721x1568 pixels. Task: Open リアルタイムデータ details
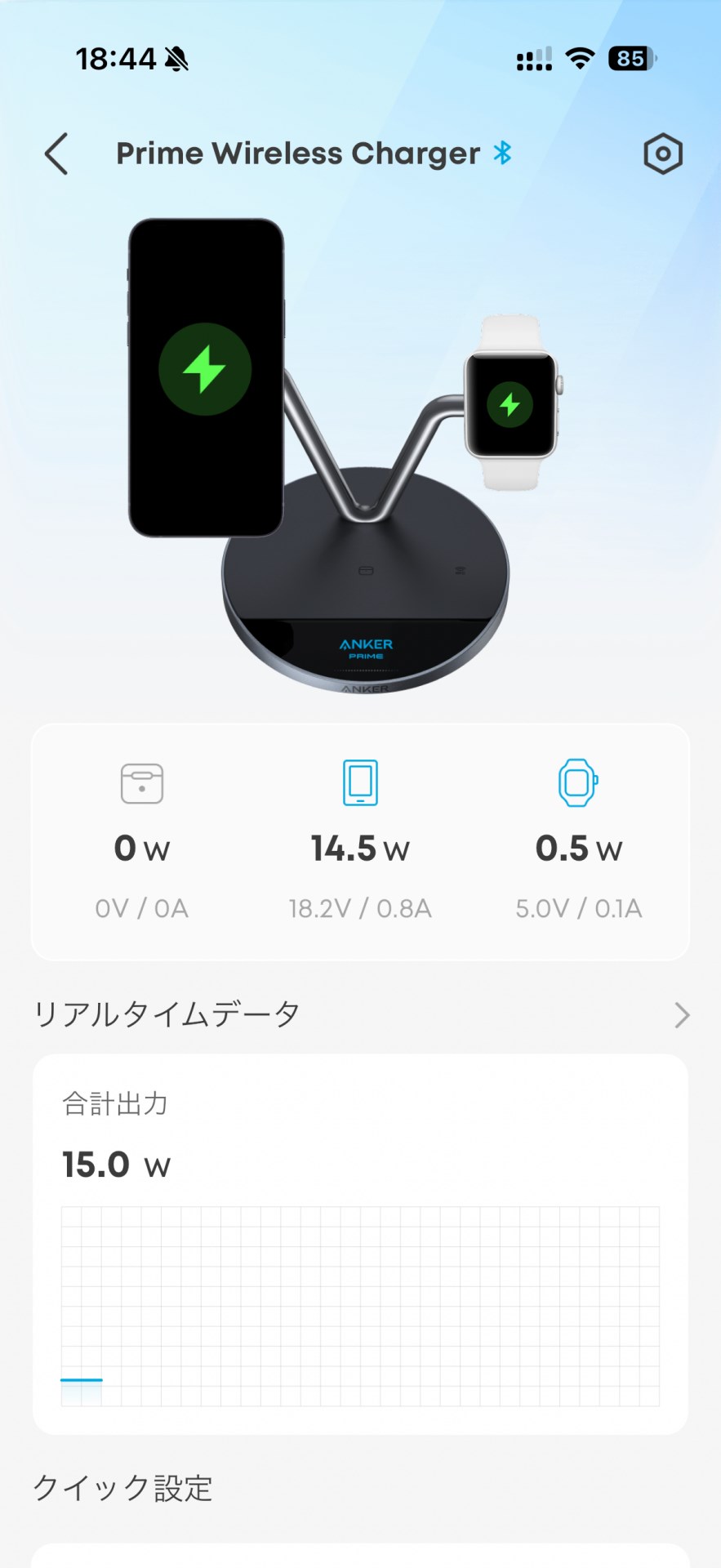point(682,1015)
